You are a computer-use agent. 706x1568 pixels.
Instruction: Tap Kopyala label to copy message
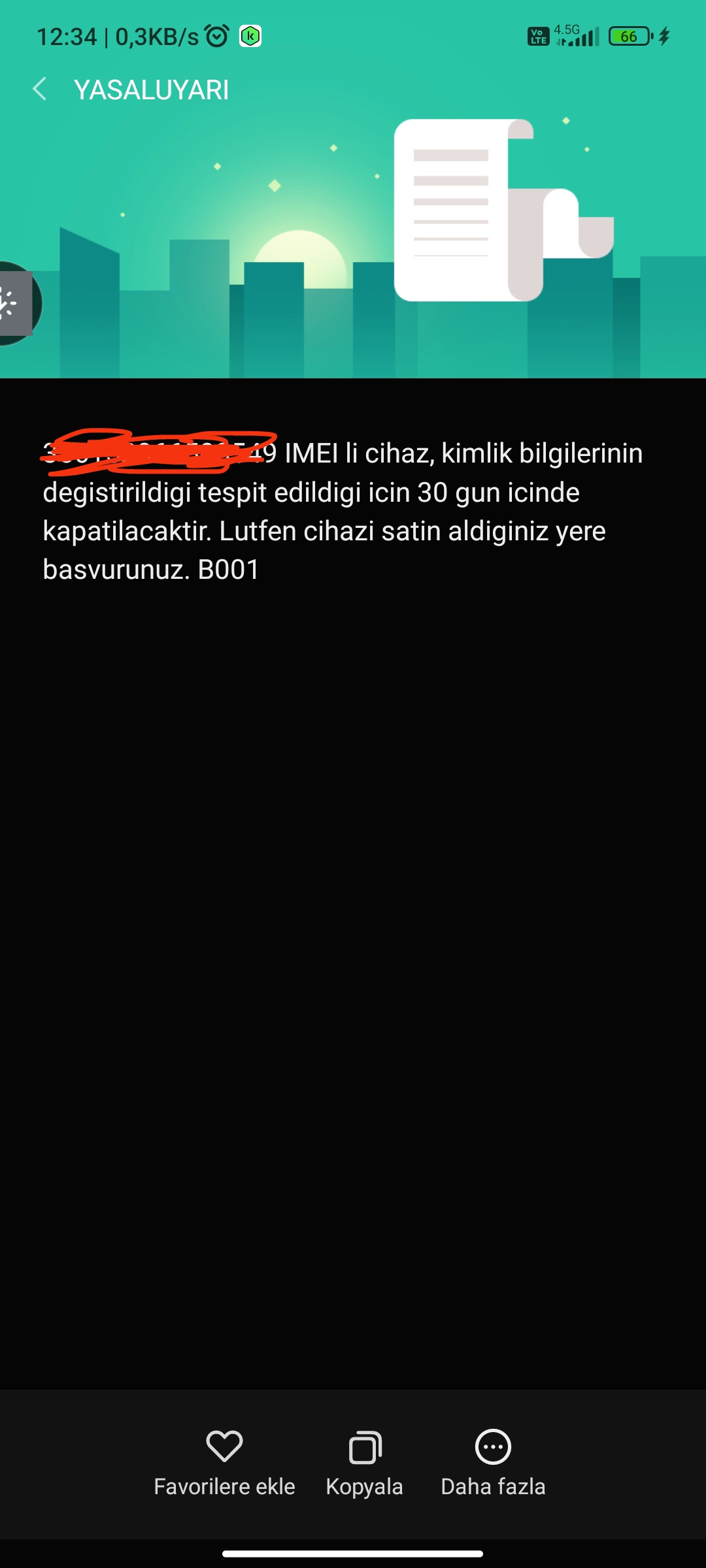click(x=365, y=1486)
